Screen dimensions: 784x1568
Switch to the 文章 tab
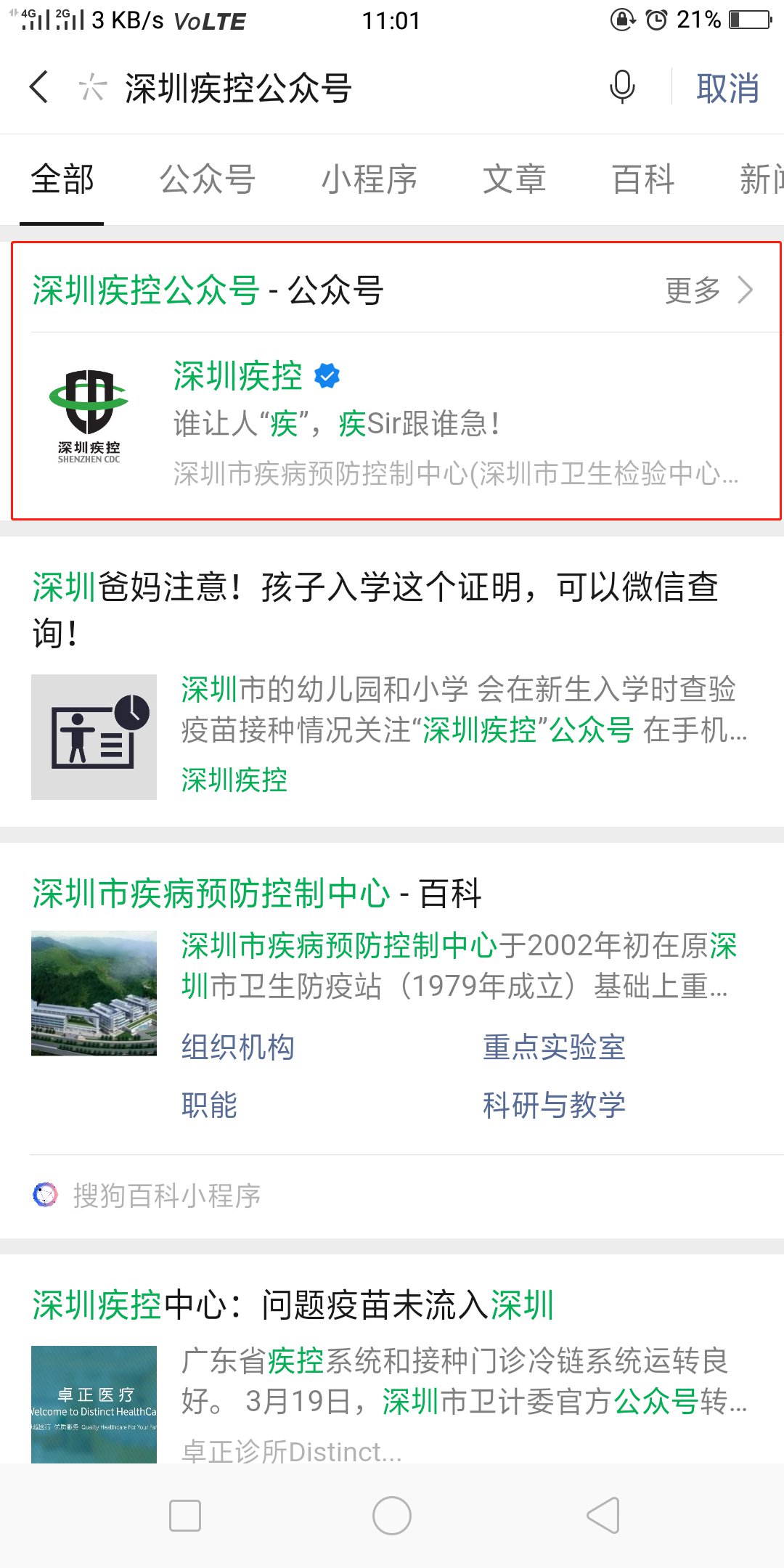[x=514, y=179]
